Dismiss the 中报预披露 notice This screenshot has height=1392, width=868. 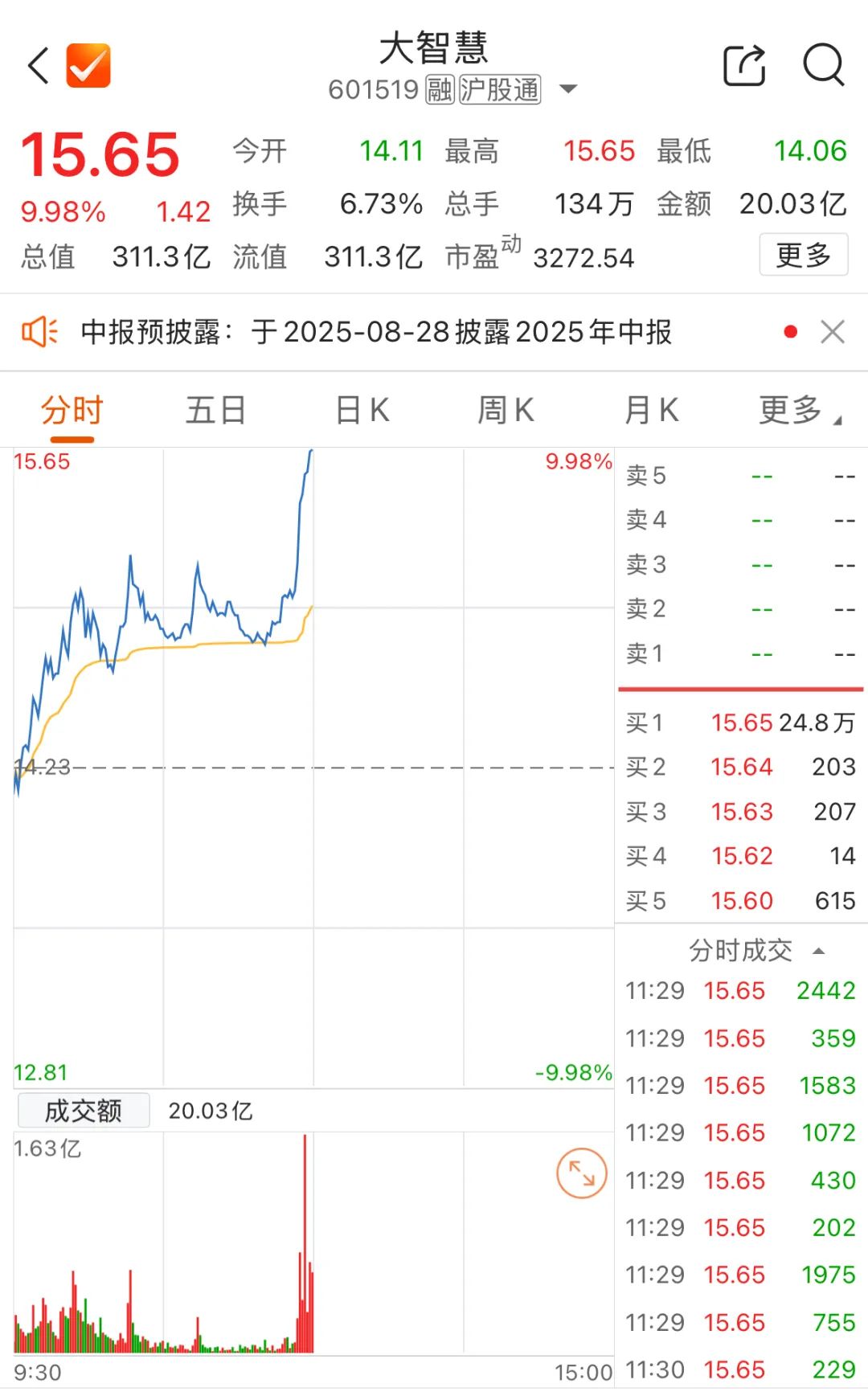(833, 332)
